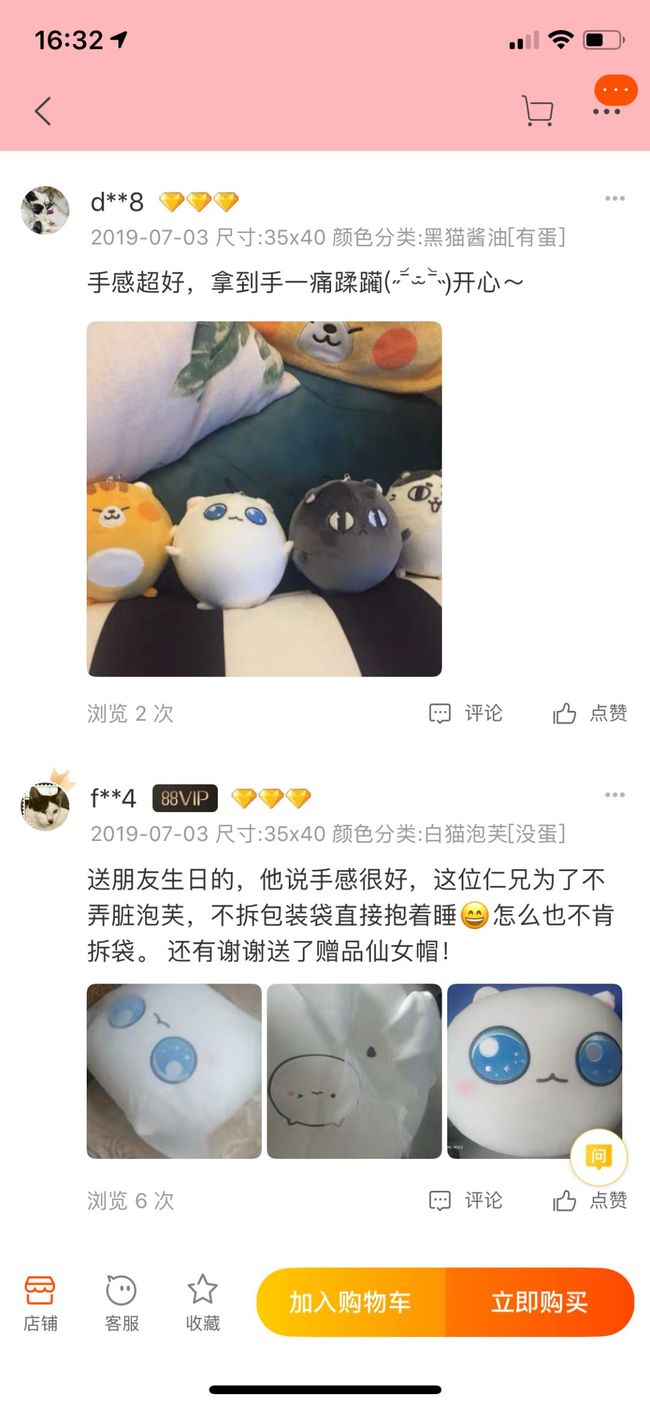Go back using the top-left arrow
The width and height of the screenshot is (650, 1408).
pos(42,111)
